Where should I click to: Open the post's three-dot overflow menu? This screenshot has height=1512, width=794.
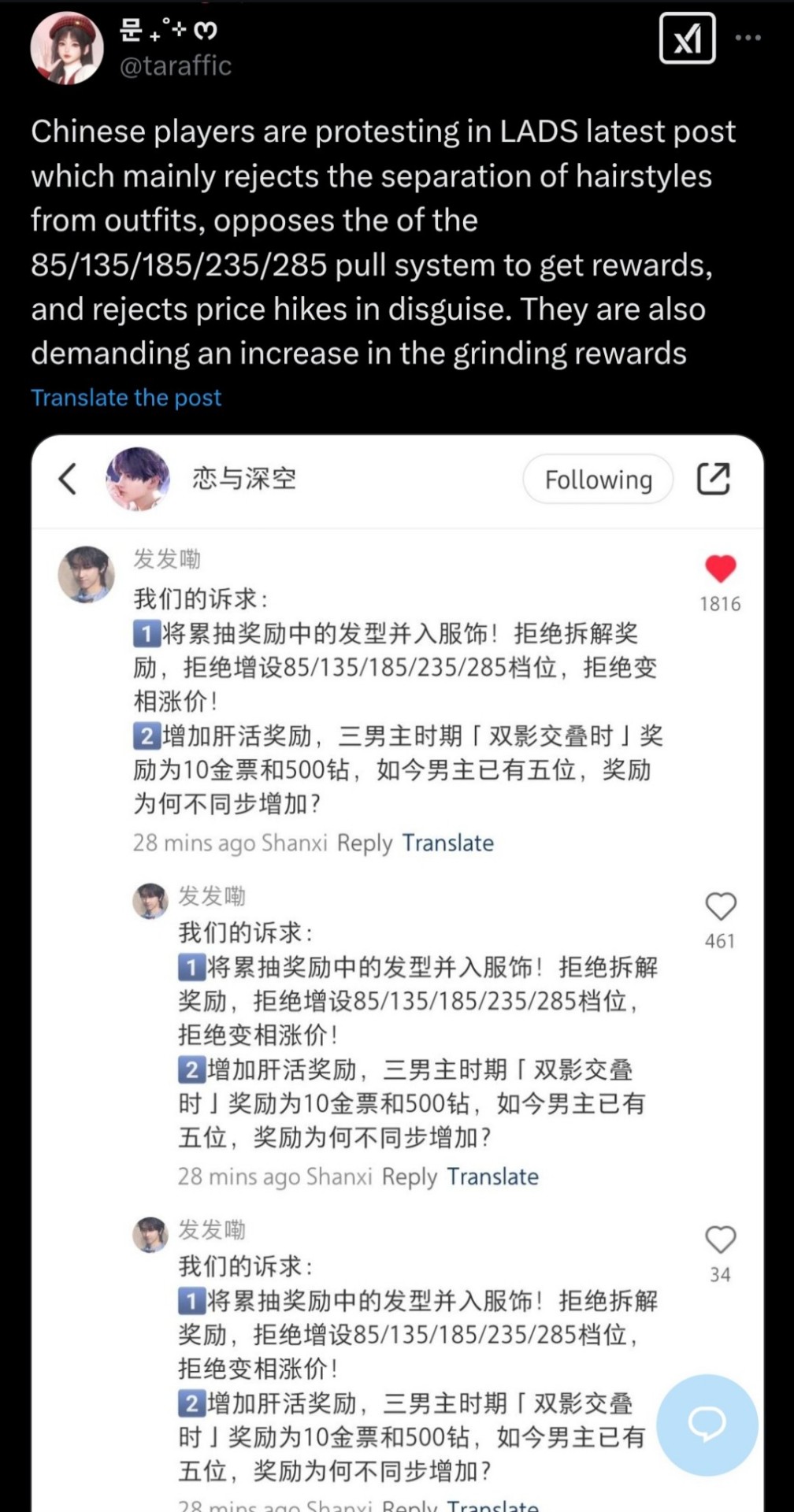[x=748, y=38]
